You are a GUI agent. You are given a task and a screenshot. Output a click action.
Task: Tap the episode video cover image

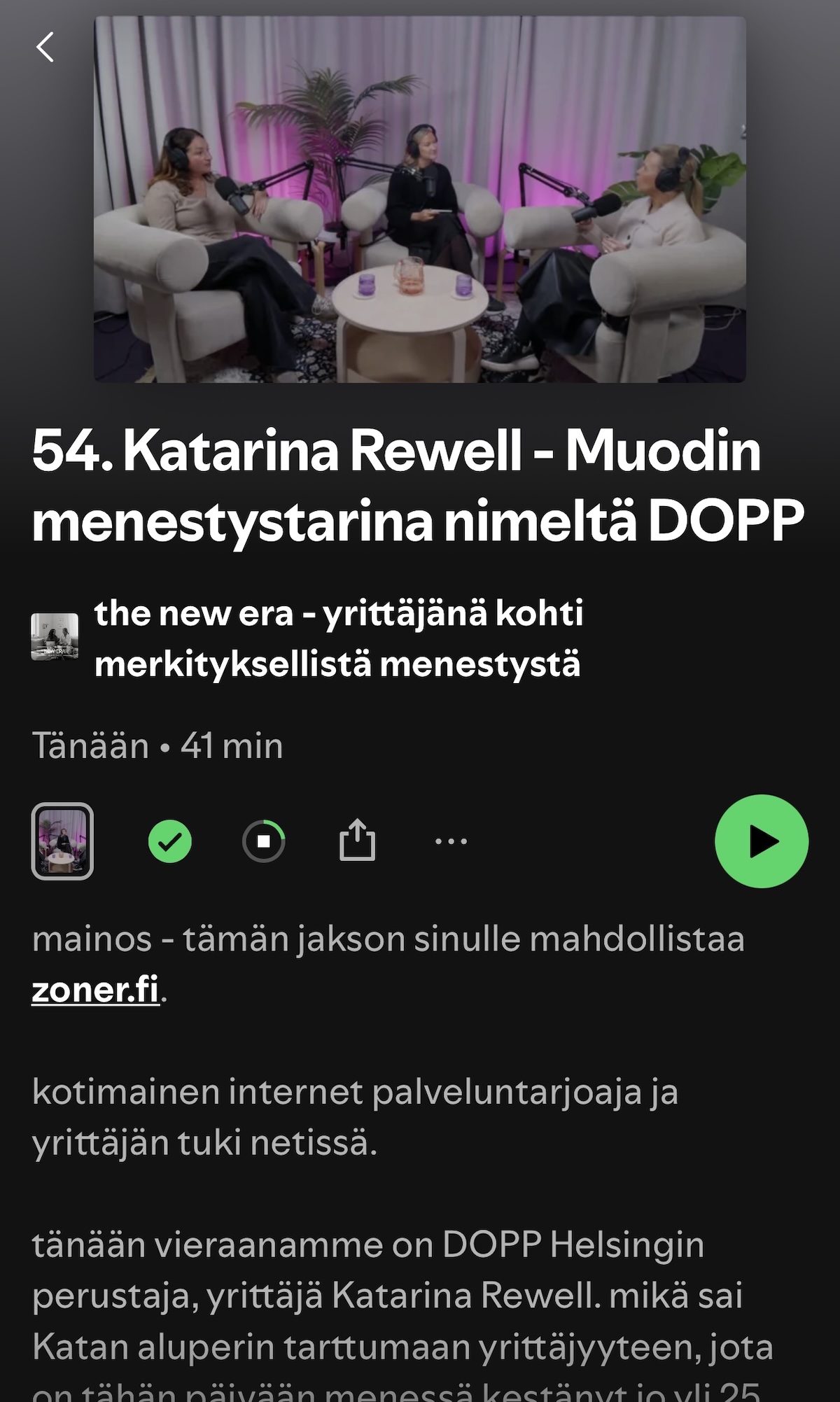click(x=420, y=199)
